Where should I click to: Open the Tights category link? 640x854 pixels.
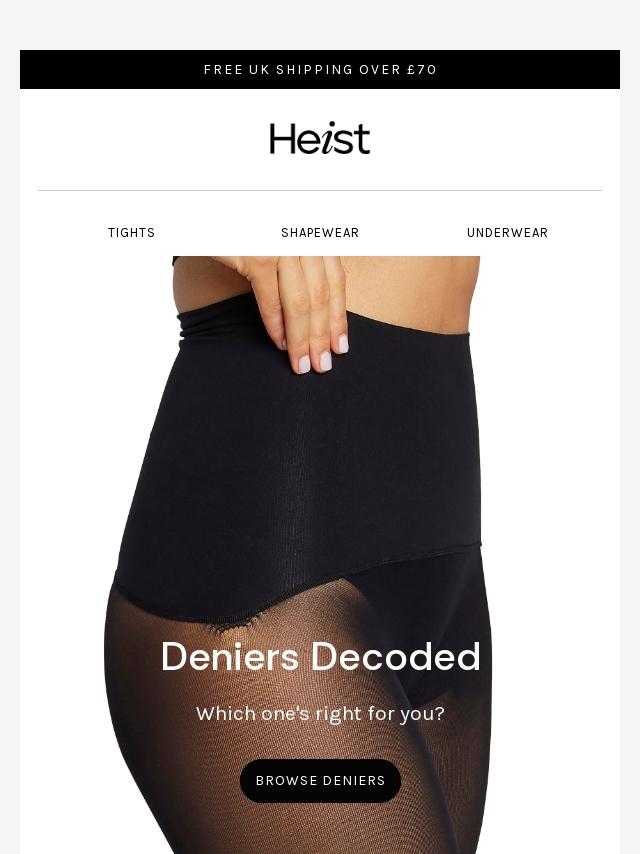[x=131, y=233]
